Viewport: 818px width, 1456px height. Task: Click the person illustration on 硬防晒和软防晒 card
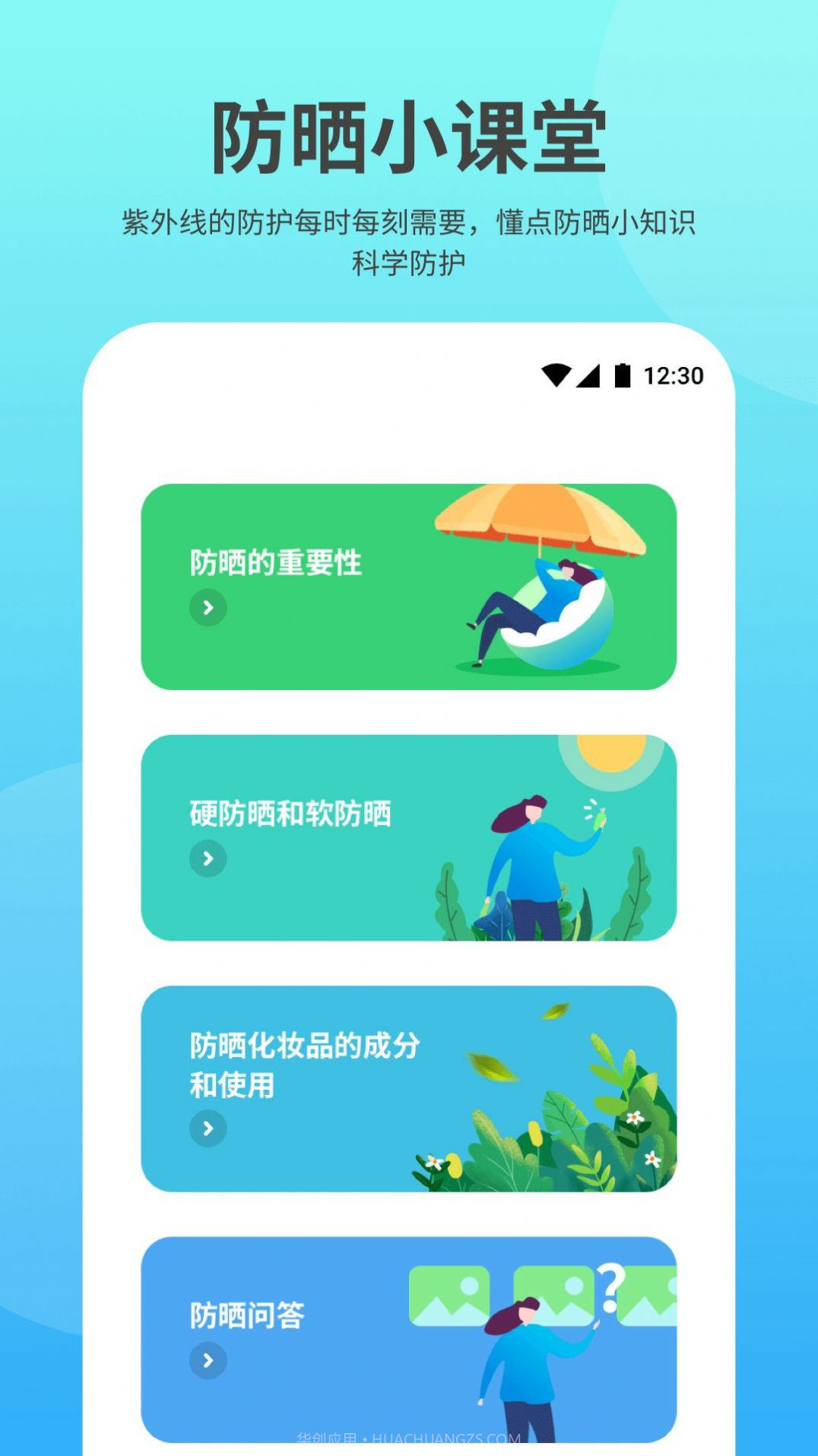532,859
